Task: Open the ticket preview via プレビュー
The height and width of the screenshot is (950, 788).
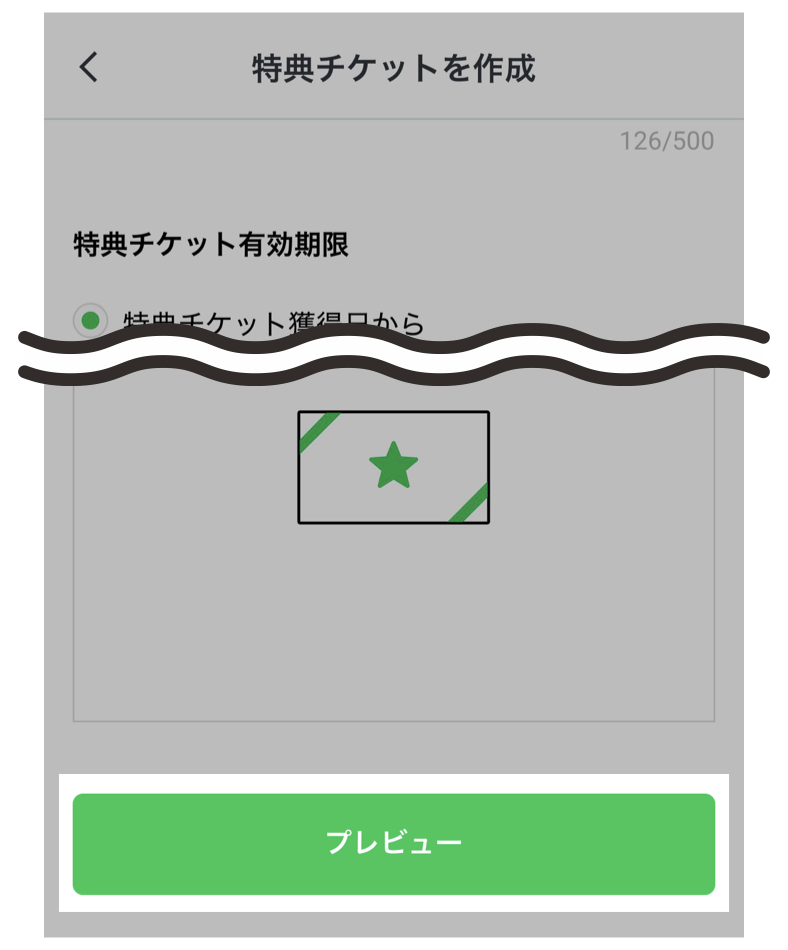Action: tap(393, 841)
